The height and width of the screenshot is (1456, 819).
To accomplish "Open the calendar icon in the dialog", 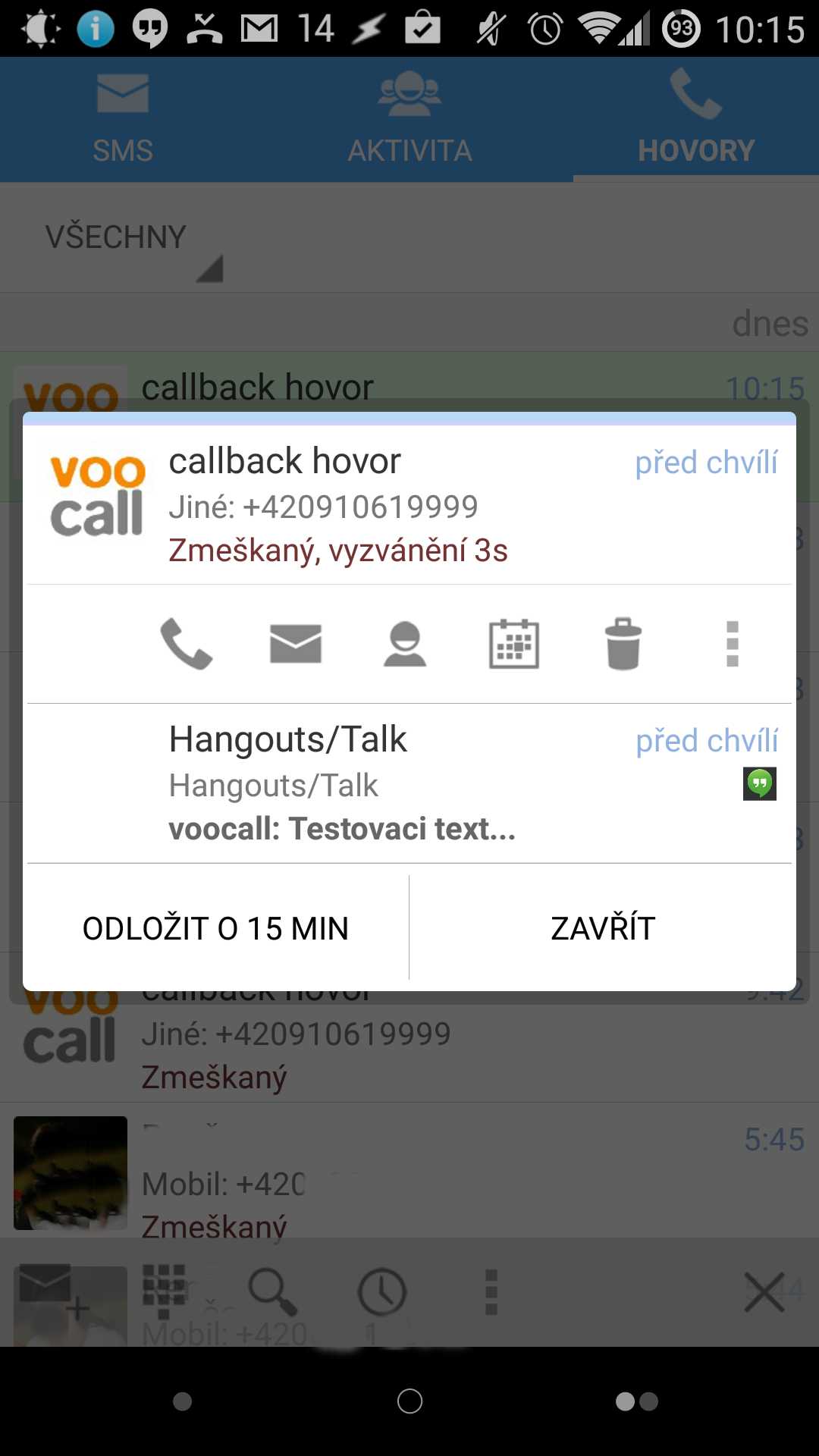I will 514,644.
